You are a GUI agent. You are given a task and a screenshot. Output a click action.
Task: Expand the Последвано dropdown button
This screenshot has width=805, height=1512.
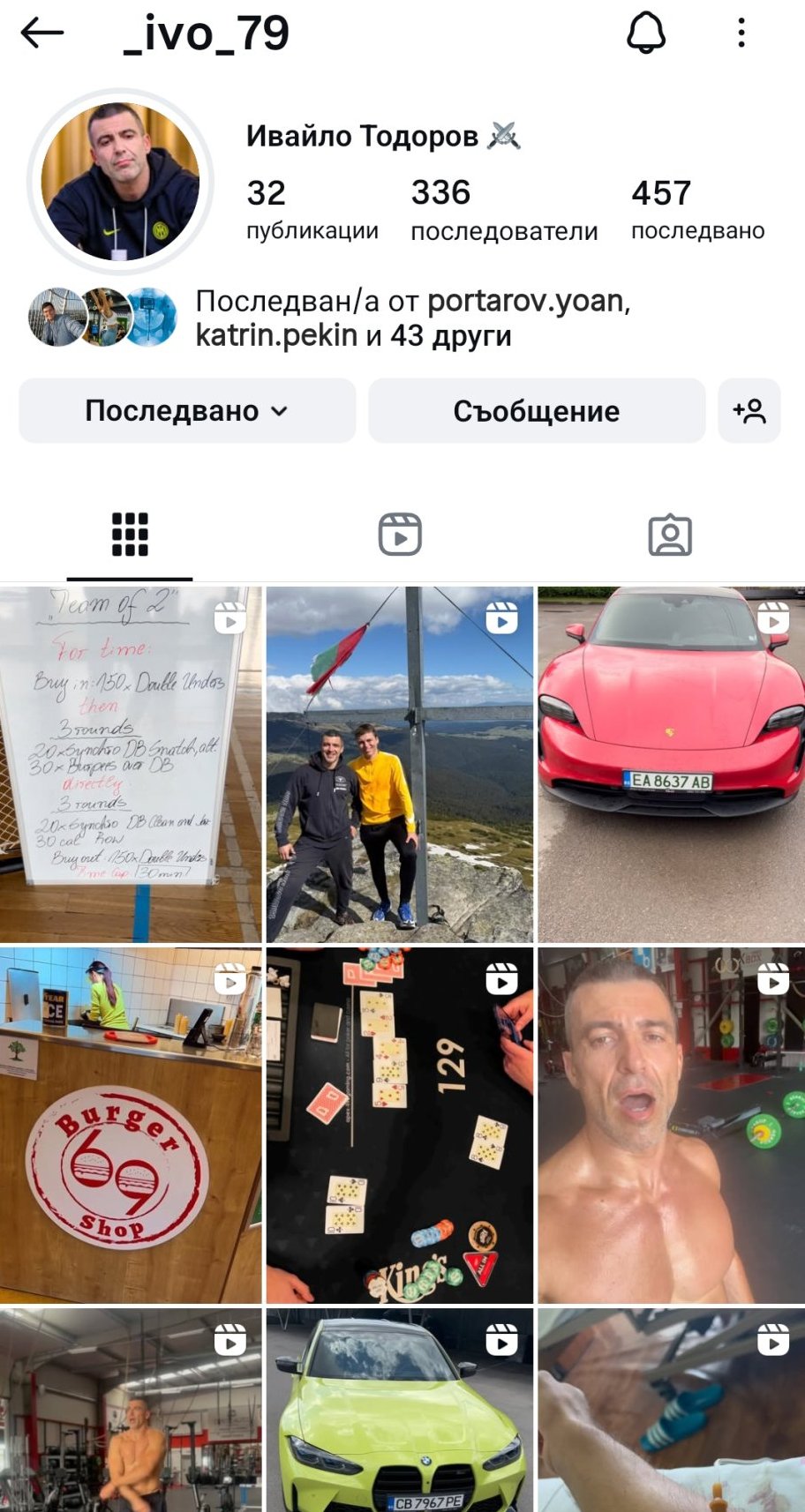[187, 411]
